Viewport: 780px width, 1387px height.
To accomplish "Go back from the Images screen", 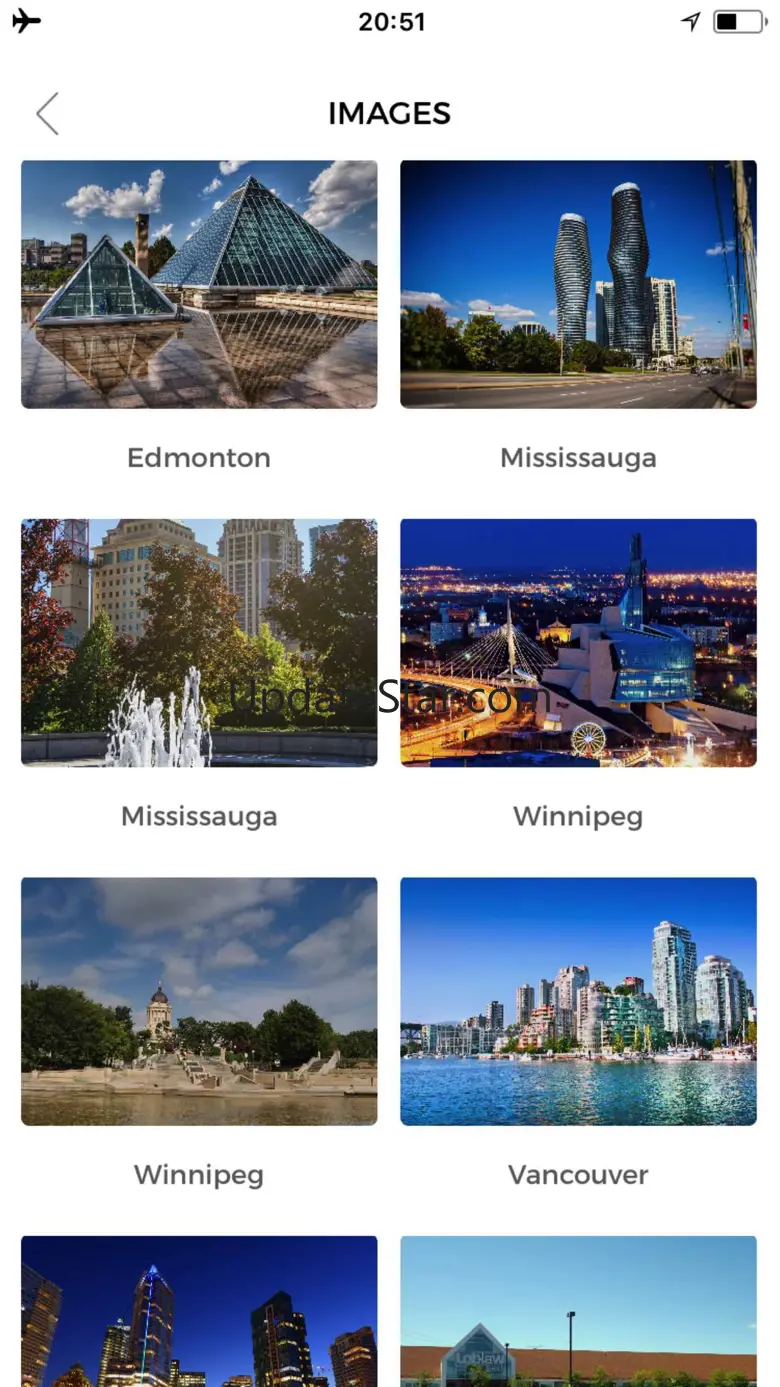I will point(47,114).
